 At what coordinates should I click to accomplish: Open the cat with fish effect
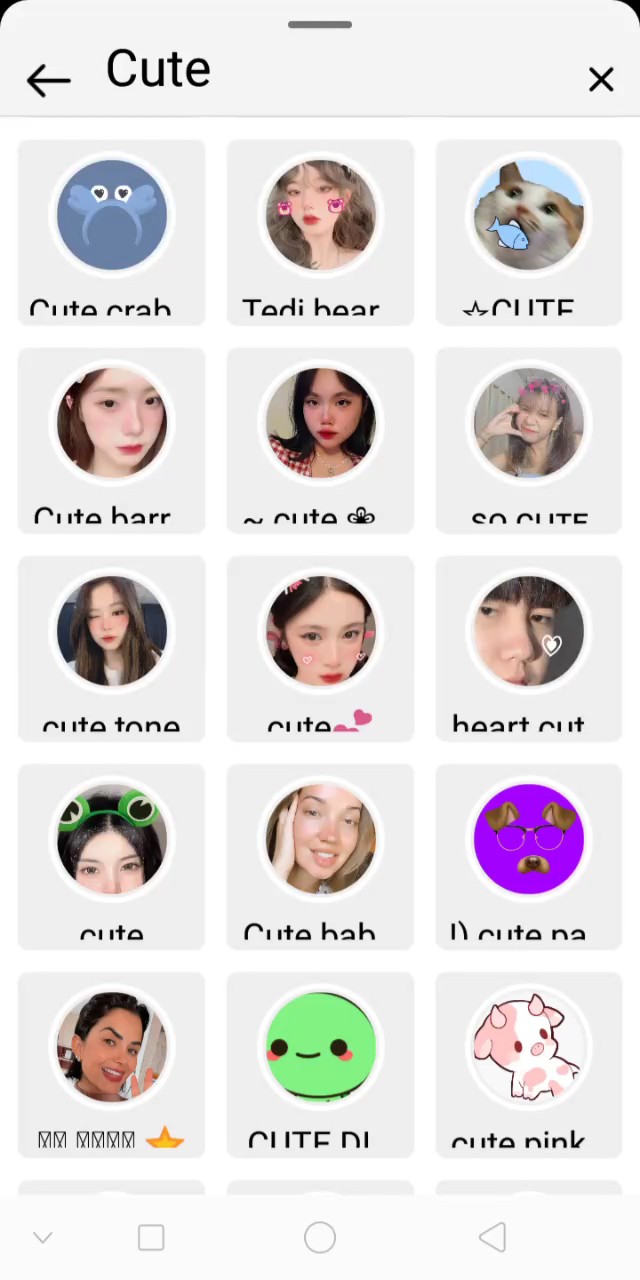(x=529, y=232)
